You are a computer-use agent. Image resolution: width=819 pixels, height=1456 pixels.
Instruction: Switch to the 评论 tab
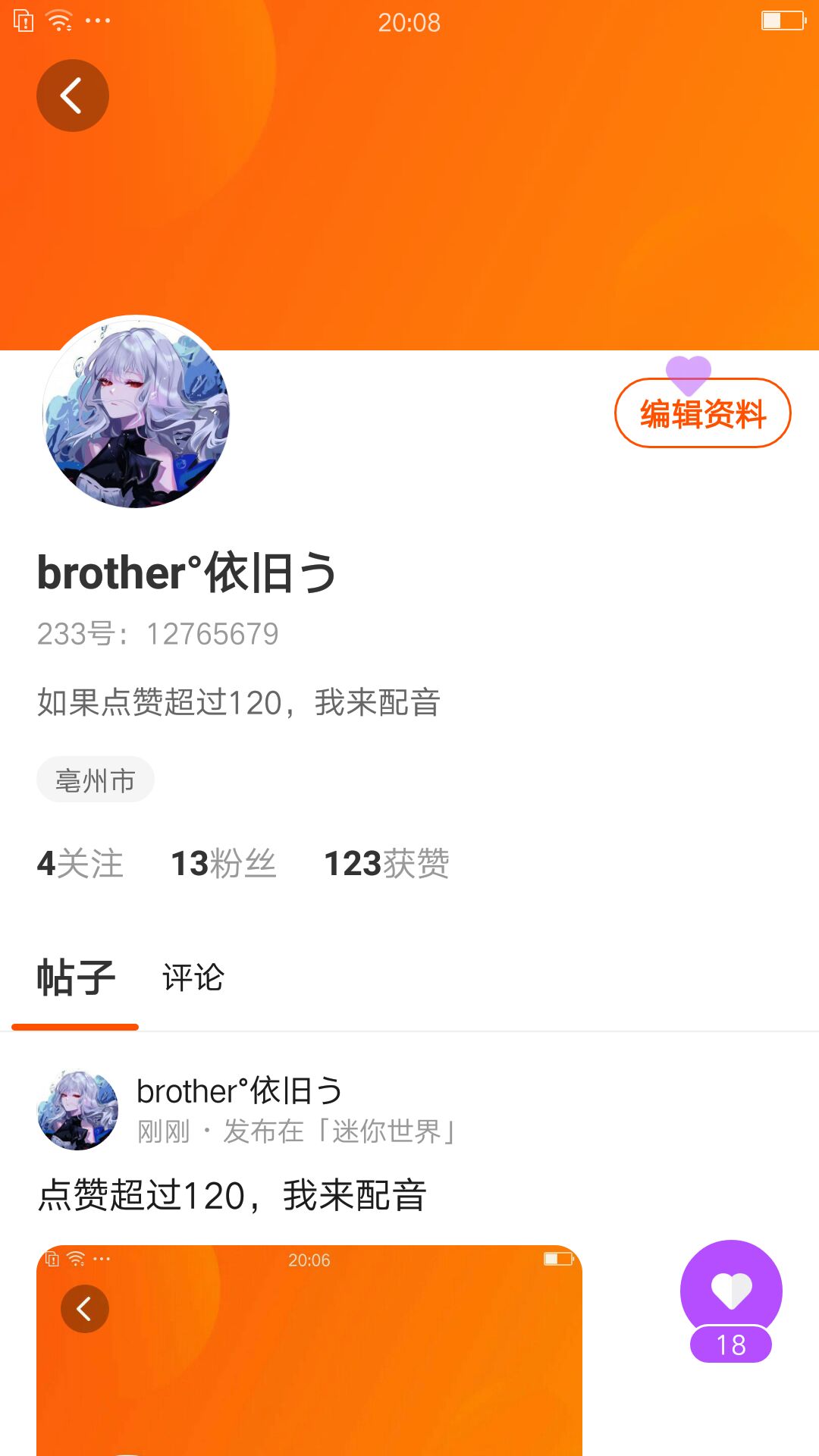[193, 977]
